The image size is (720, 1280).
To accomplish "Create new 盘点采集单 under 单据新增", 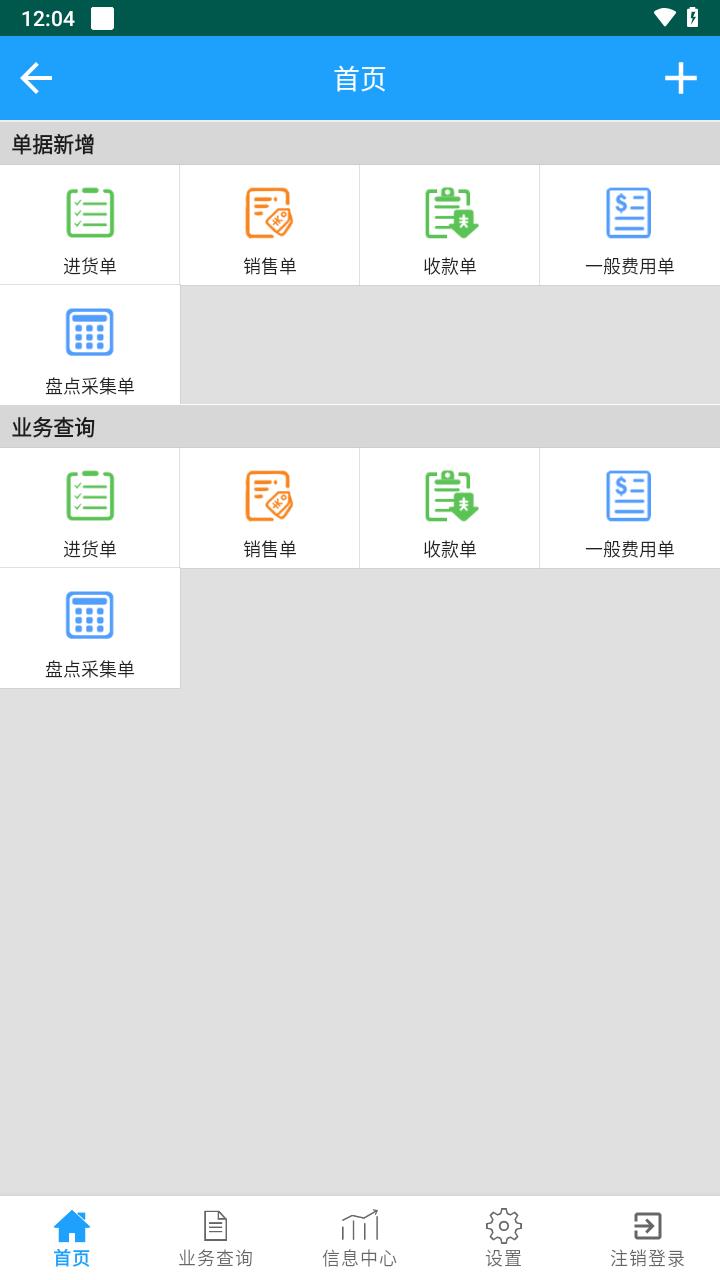I will 90,345.
